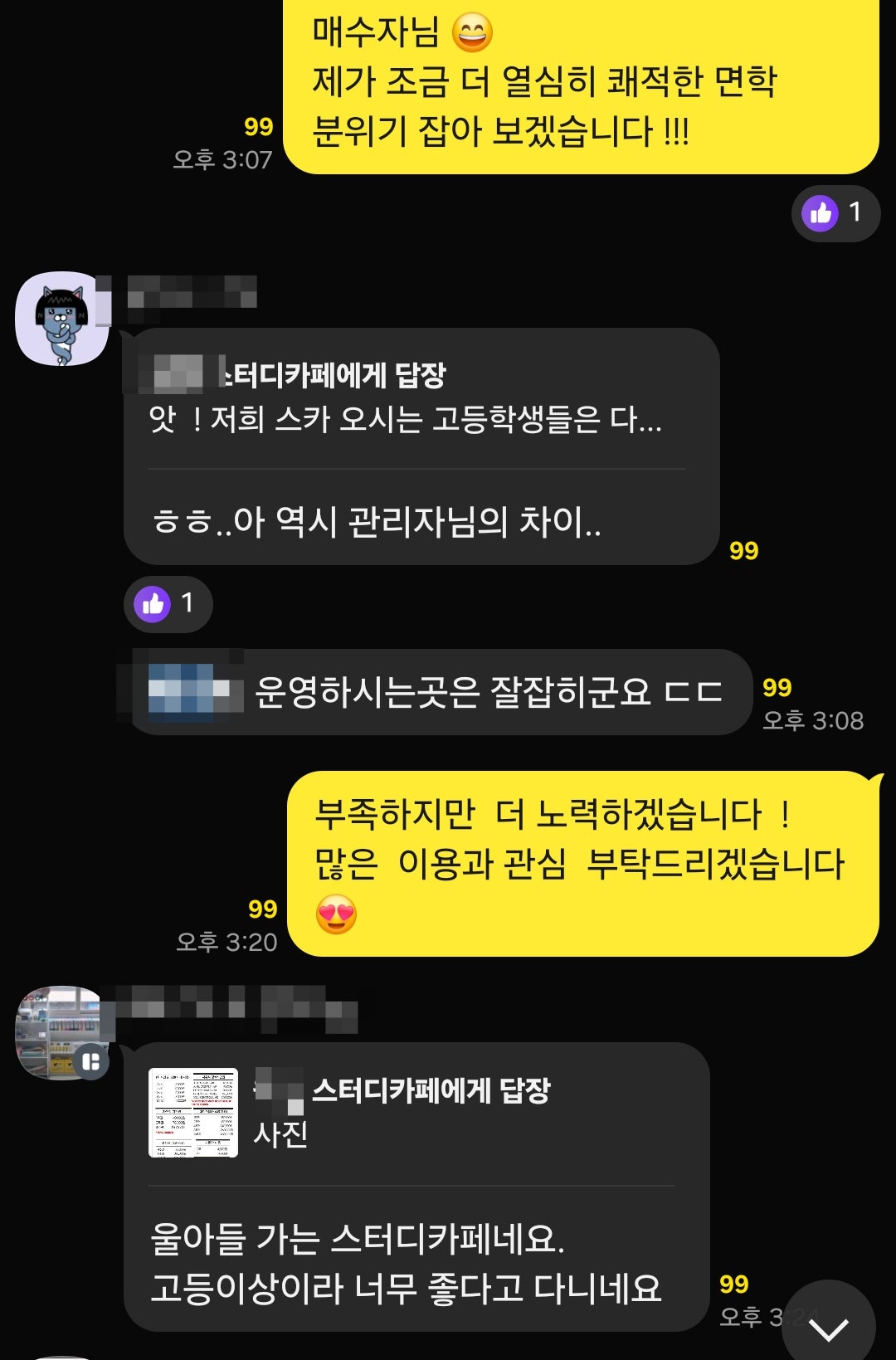Open the Kakao cat profile avatar
896x1360 pixels.
click(61, 319)
